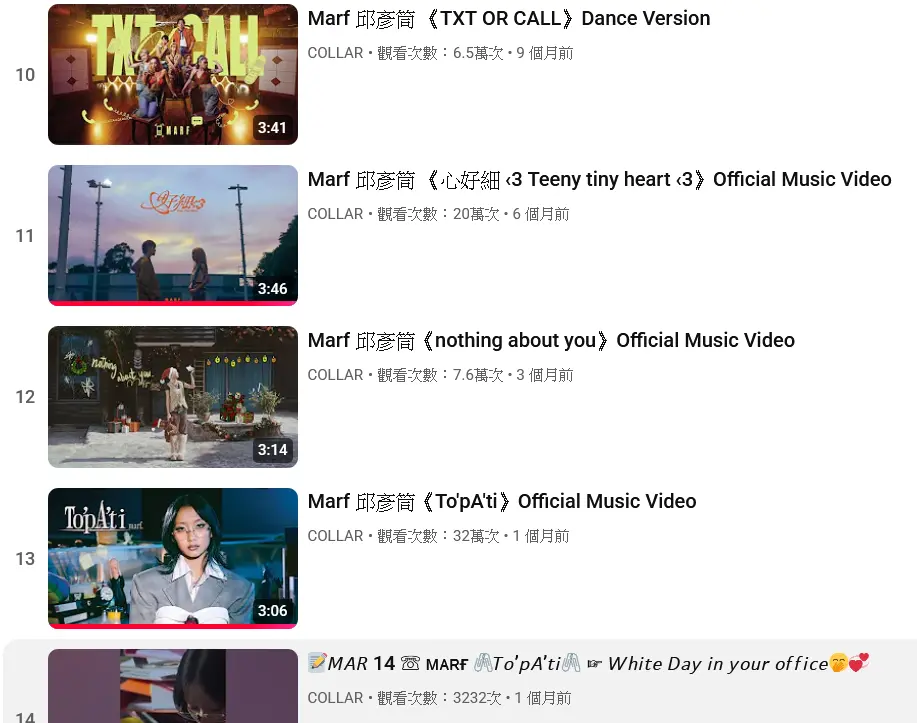Play the nothing about you video thumbnail
This screenshot has width=917, height=723.
click(x=173, y=397)
